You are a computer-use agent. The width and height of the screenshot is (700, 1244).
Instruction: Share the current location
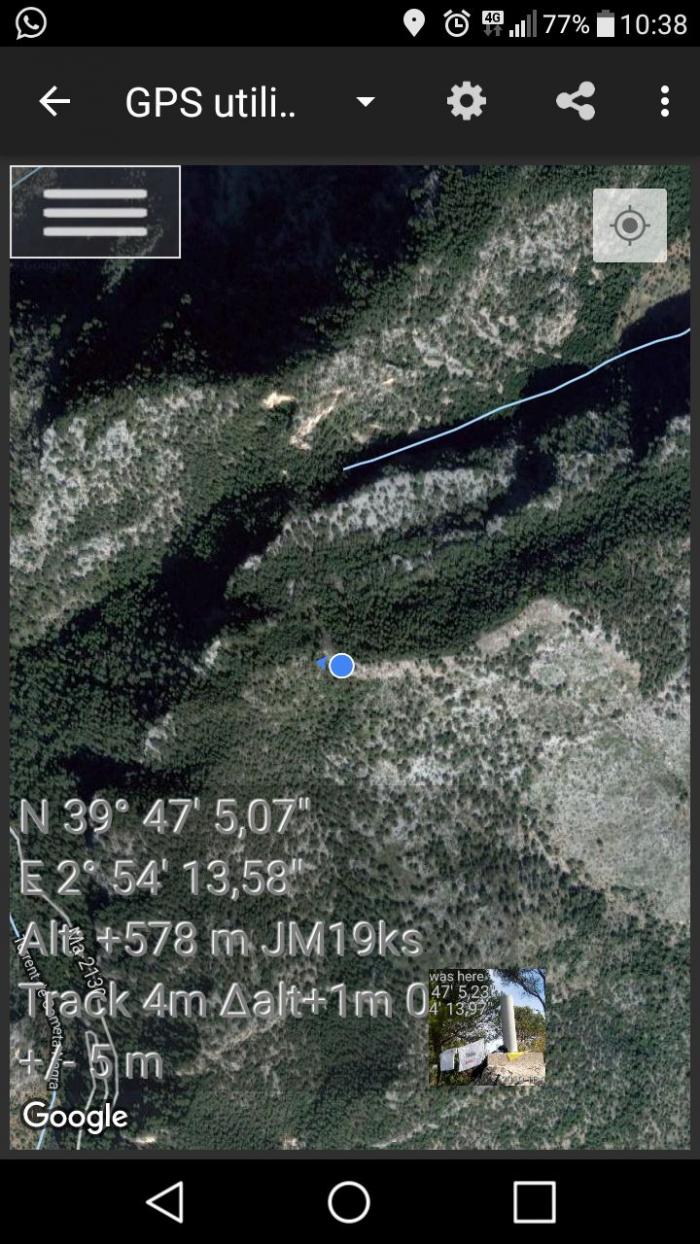575,101
